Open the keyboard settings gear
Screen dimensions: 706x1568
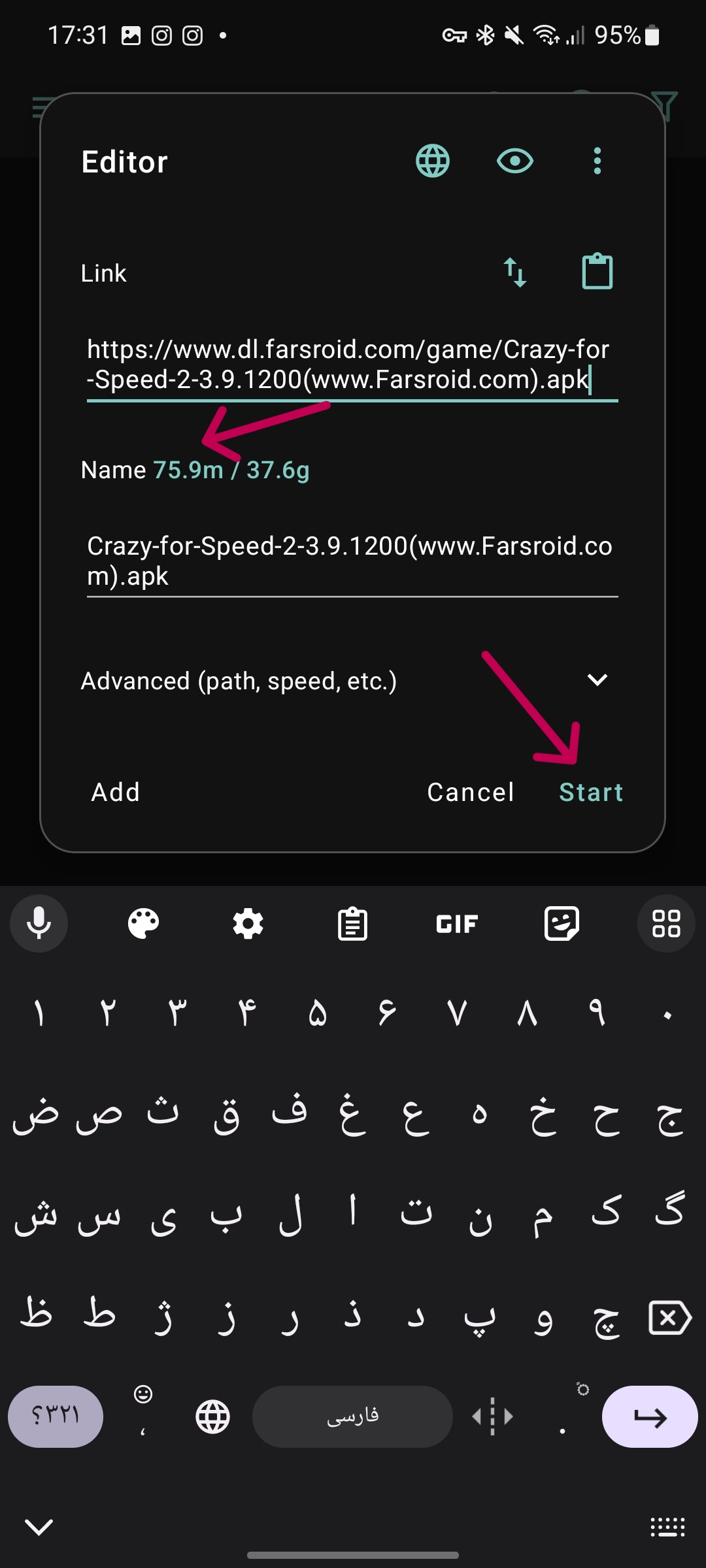[248, 923]
